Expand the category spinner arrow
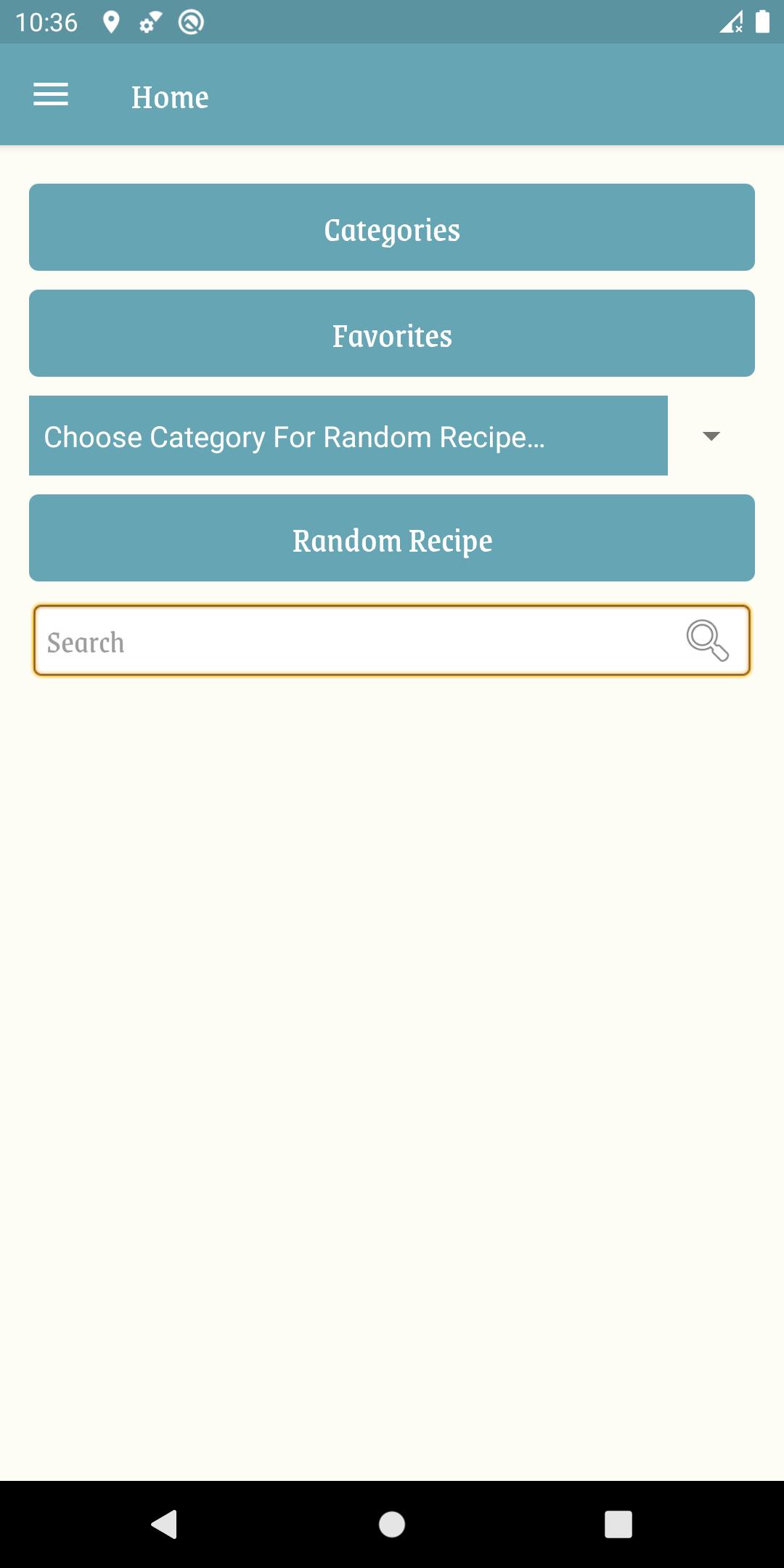Screen dimensions: 784x1568 [x=710, y=436]
